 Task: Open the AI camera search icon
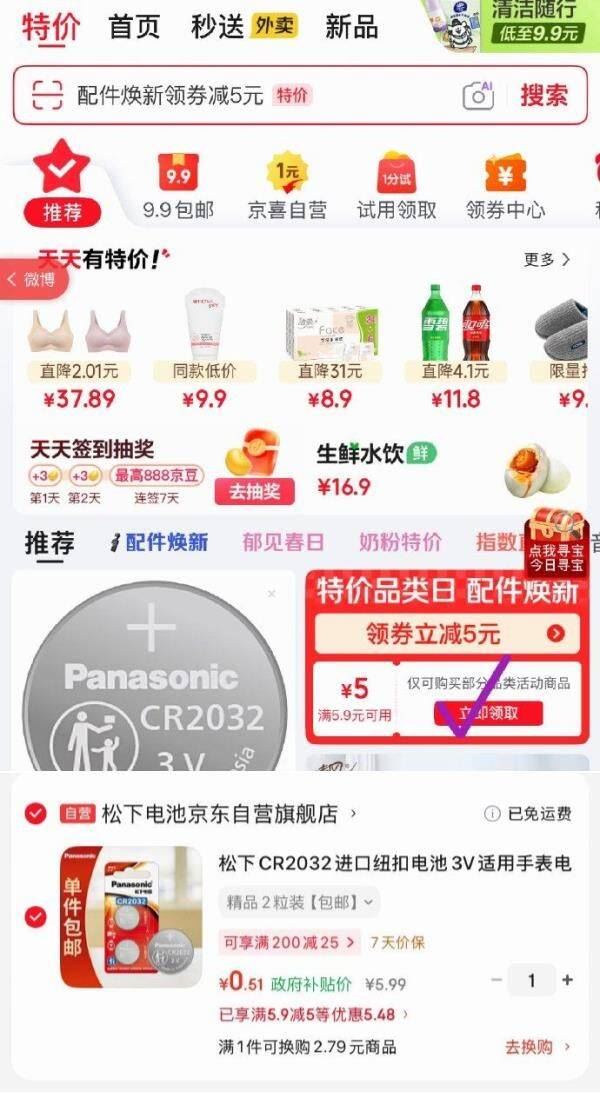click(x=479, y=96)
